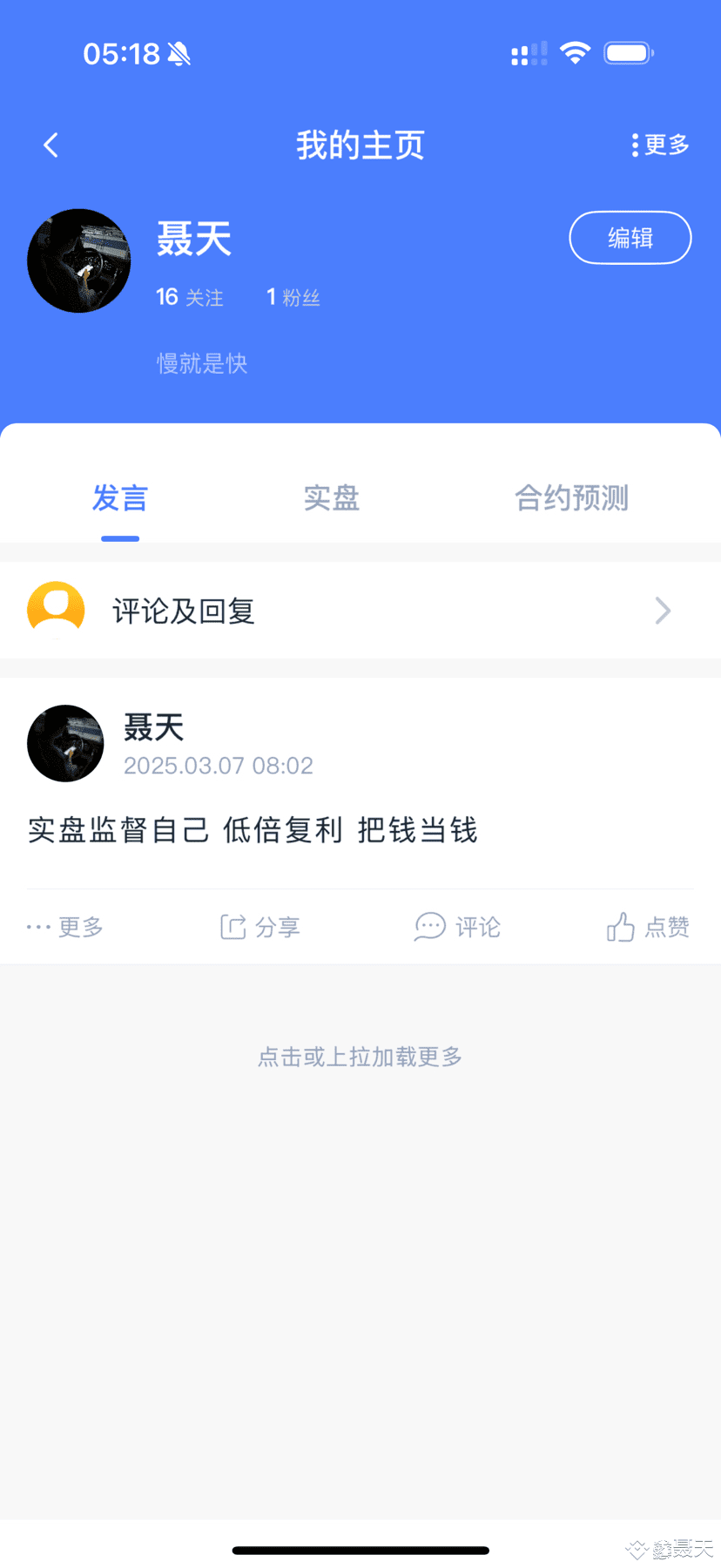Image resolution: width=721 pixels, height=1568 pixels.
Task: Open 更多 options under the post
Action: [65, 927]
